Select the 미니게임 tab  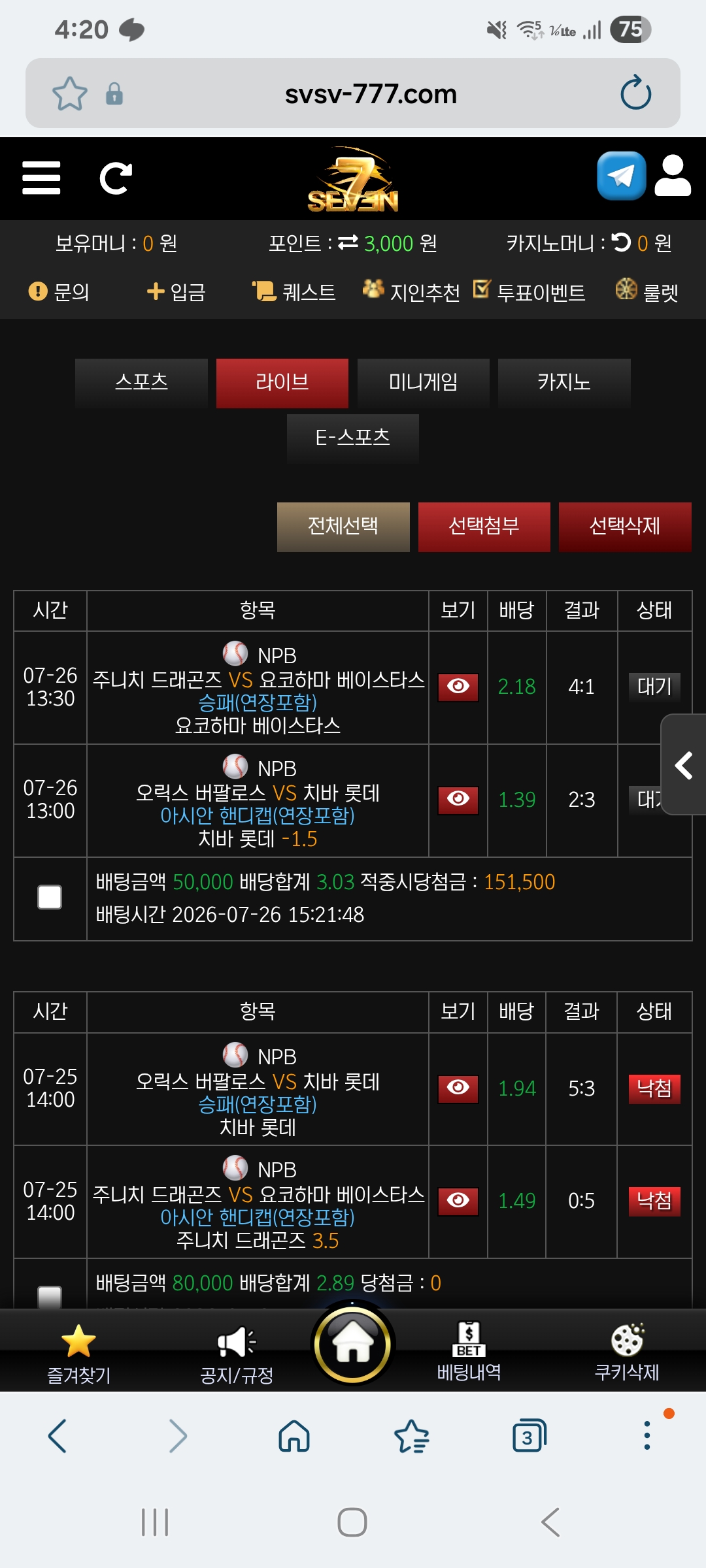(424, 383)
